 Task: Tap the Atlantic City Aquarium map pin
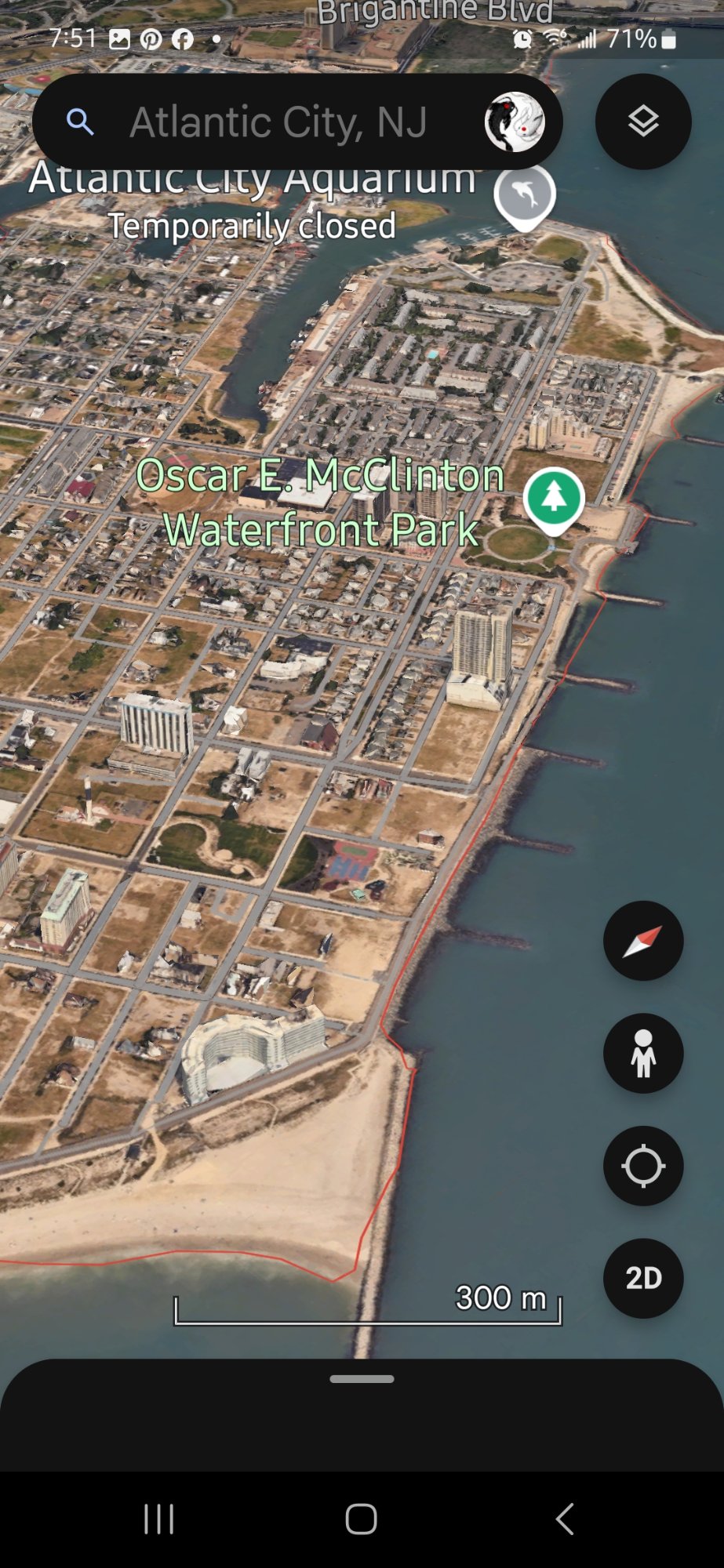tap(525, 198)
